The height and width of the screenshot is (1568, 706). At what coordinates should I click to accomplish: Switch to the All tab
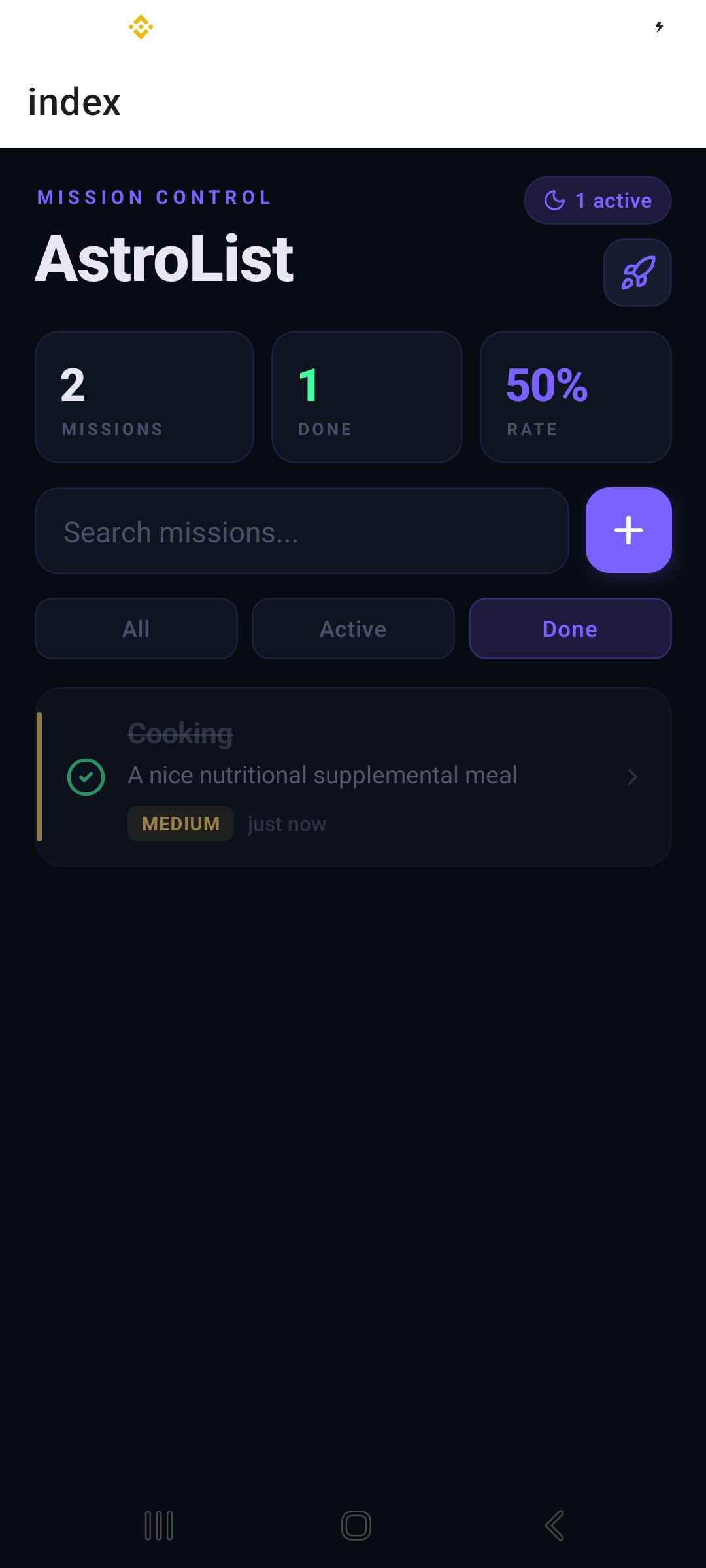(135, 628)
